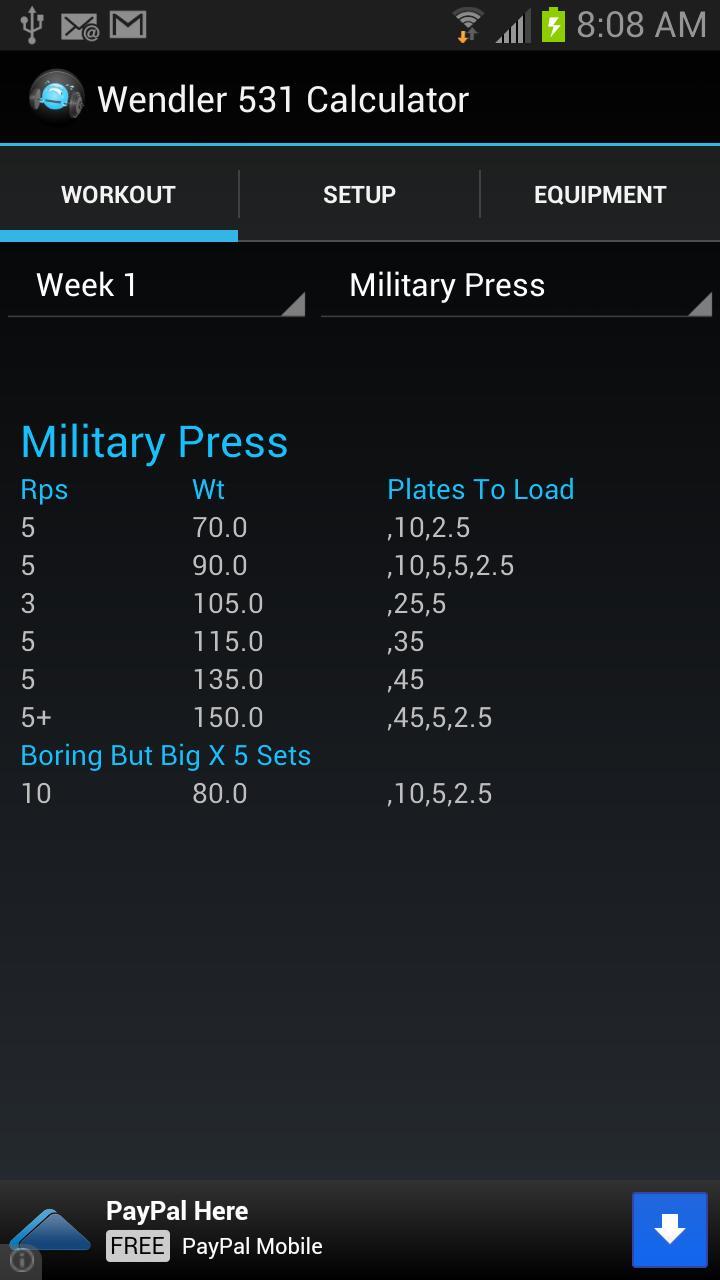Download PayPal Here from the ad banner
Viewport: 720px width, 1280px height.
click(x=669, y=1229)
